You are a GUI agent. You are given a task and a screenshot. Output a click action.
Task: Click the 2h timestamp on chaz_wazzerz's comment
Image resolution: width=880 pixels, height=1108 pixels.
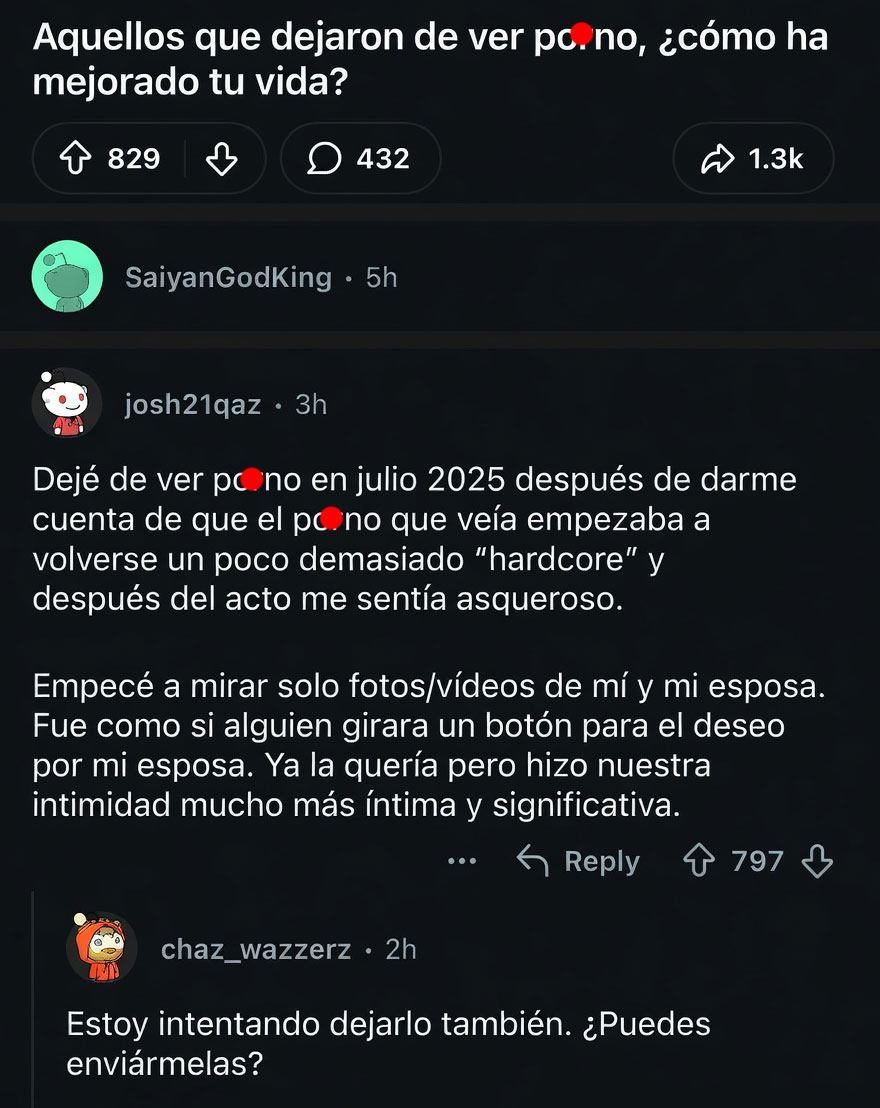(398, 950)
